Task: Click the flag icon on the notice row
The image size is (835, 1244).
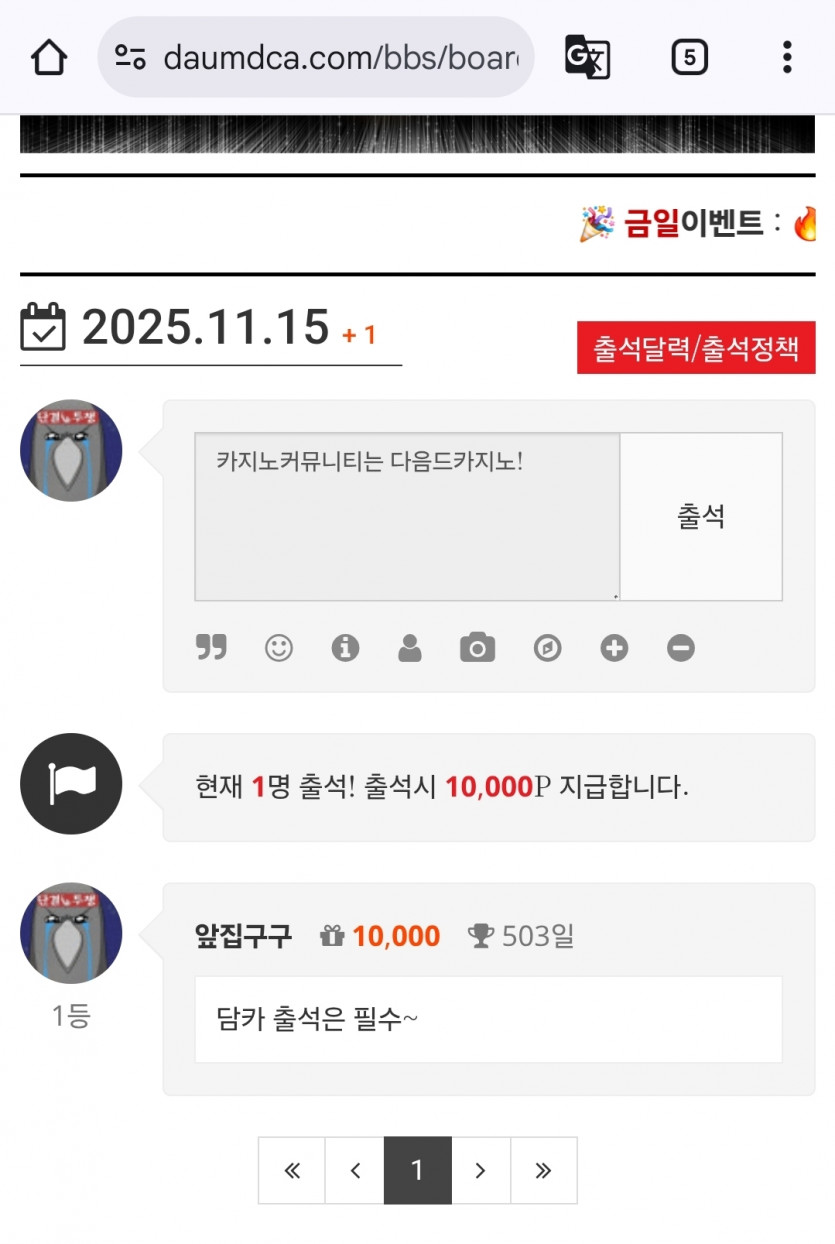Action: 70,784
